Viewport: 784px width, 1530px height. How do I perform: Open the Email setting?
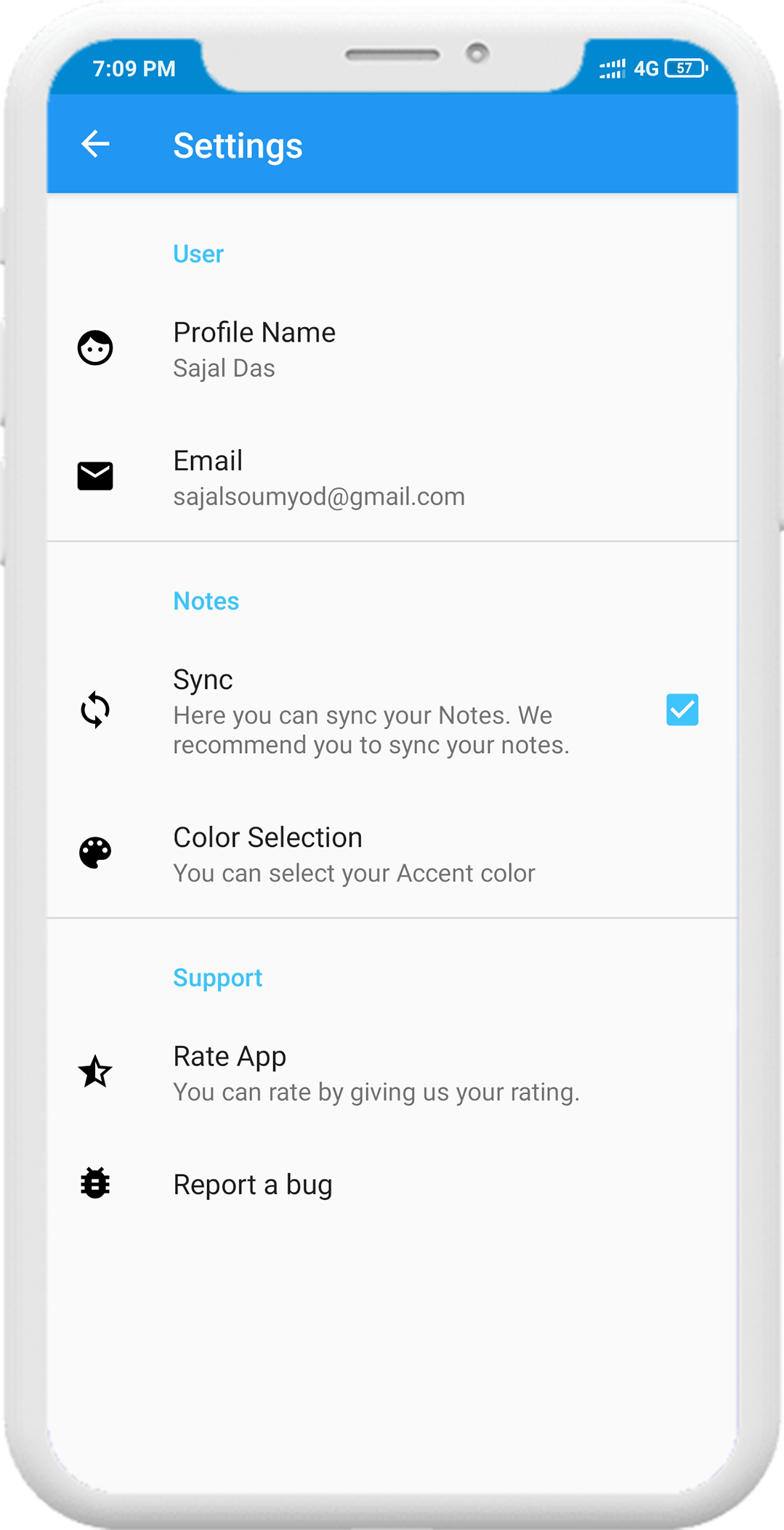[x=318, y=478]
